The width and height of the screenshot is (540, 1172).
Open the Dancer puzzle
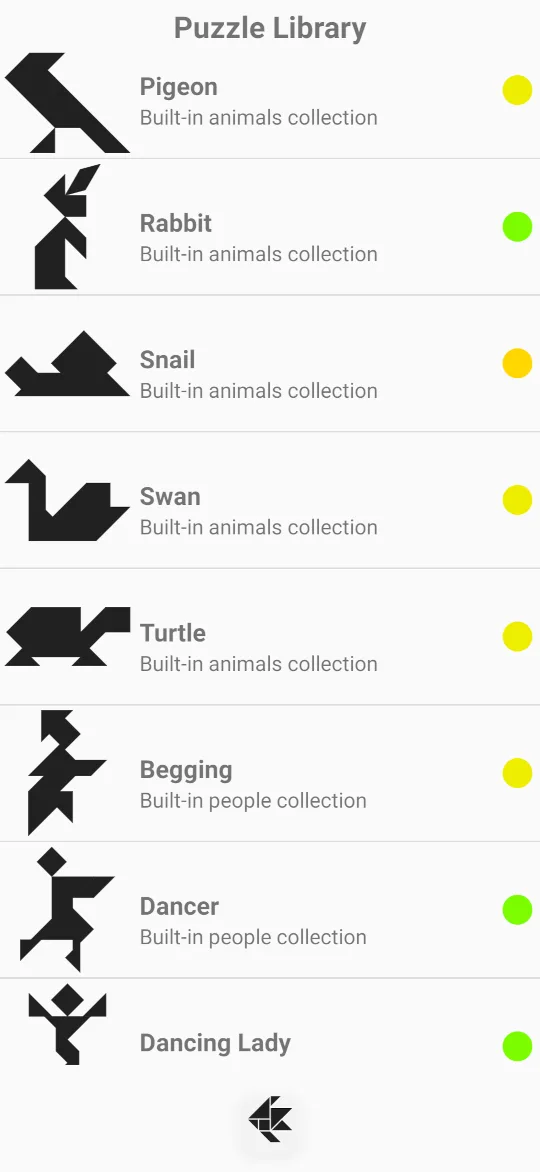pos(270,910)
